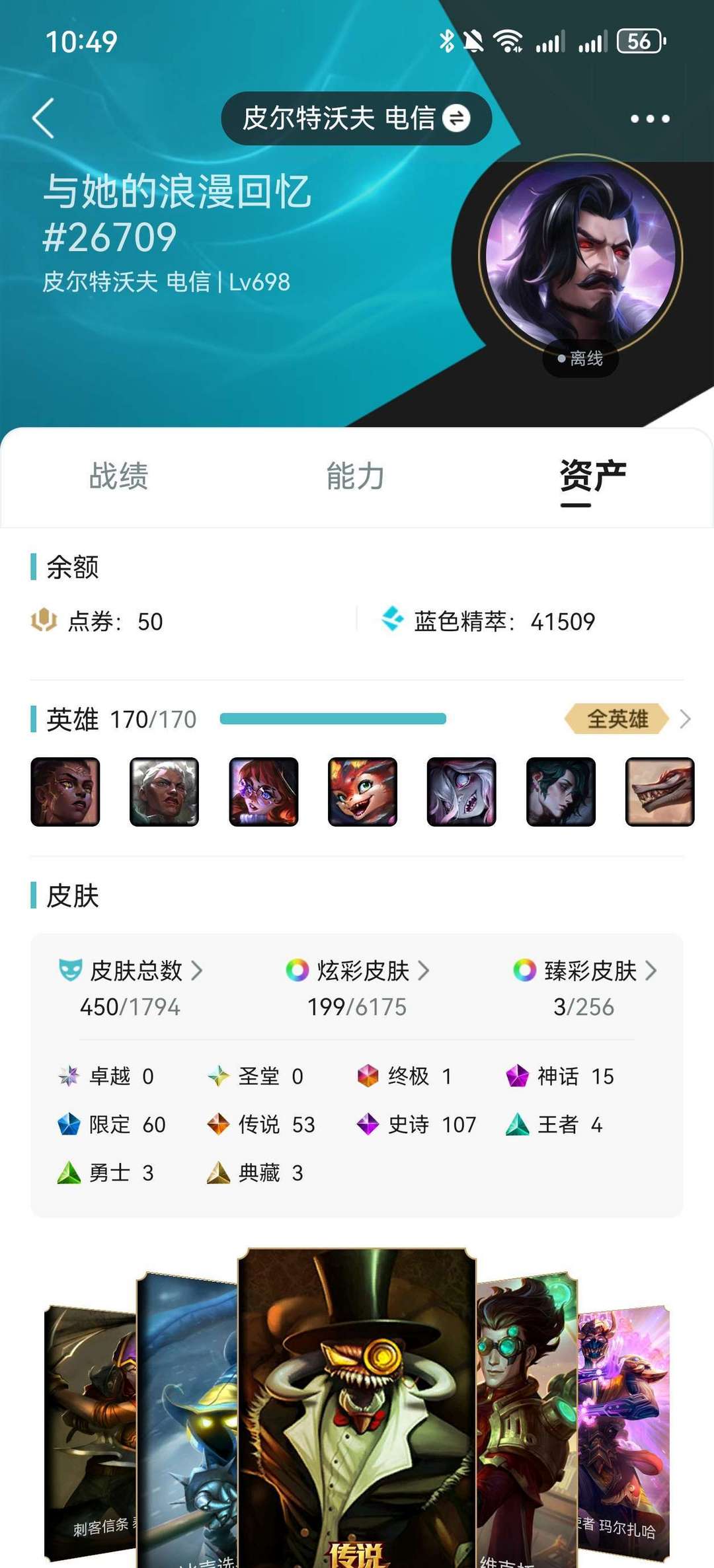
Task: Select the 资产 tab
Action: 593,476
